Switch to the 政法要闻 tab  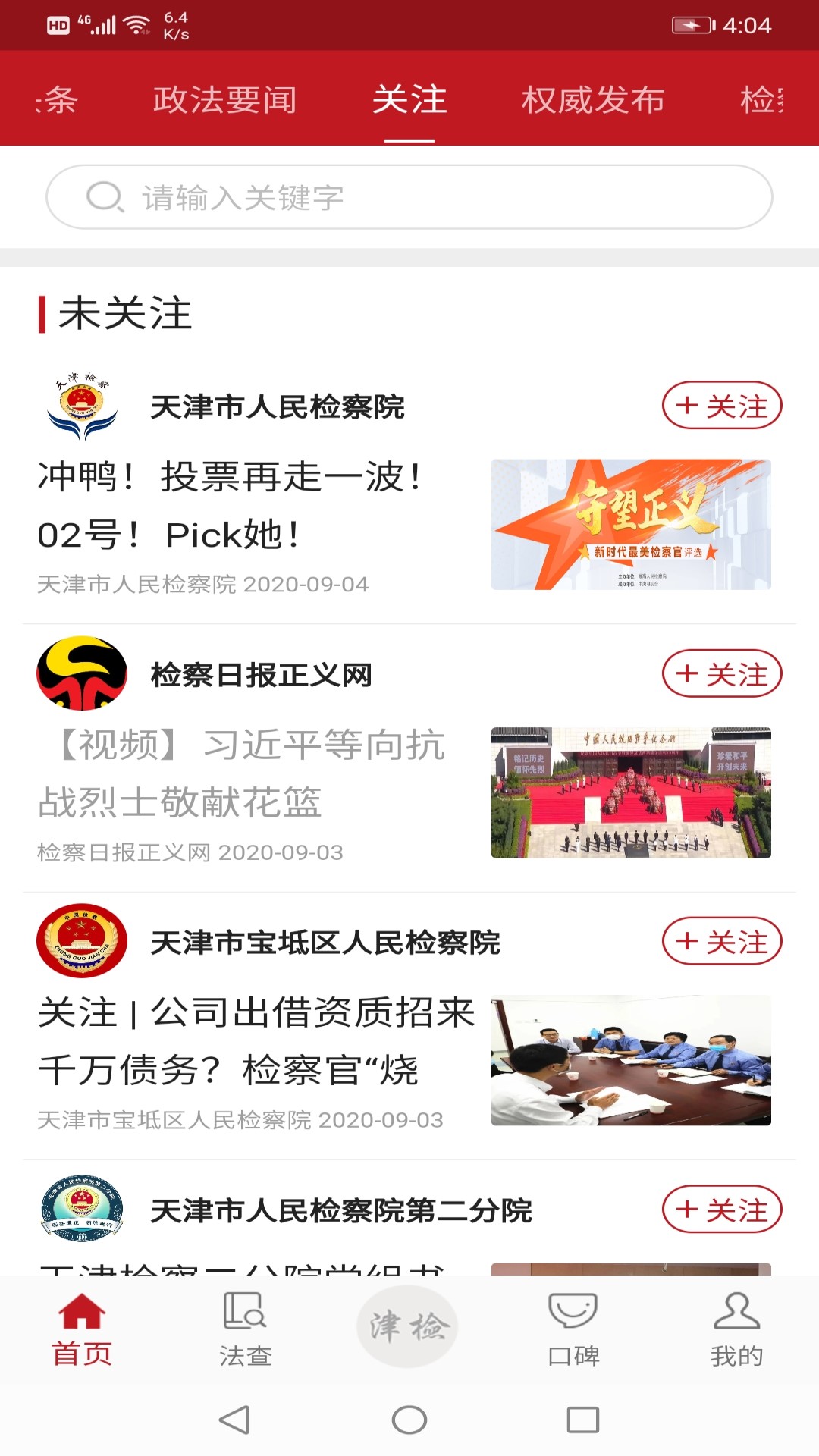click(x=224, y=99)
